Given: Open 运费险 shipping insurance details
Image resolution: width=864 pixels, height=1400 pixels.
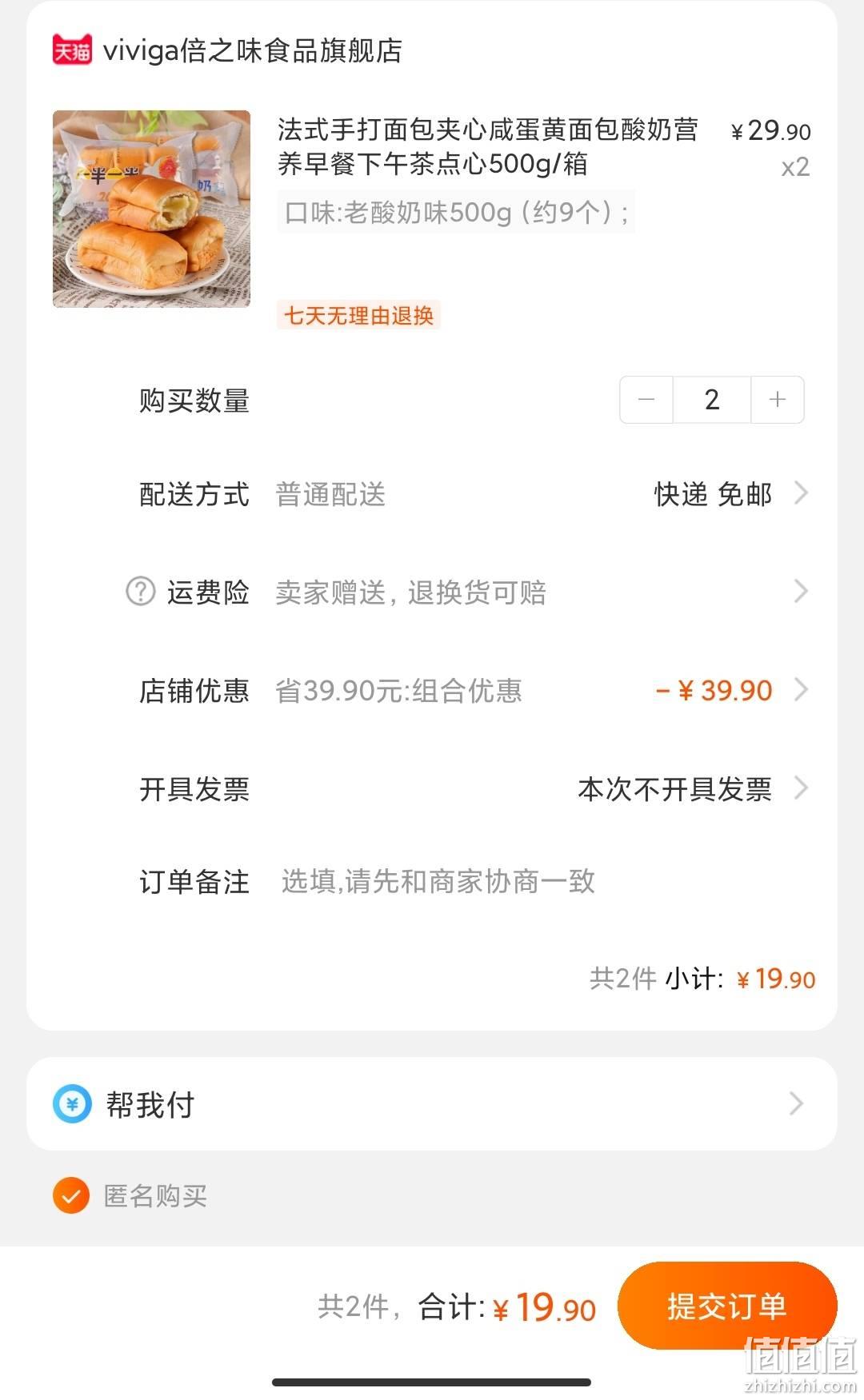Looking at the screenshot, I should coord(474,592).
